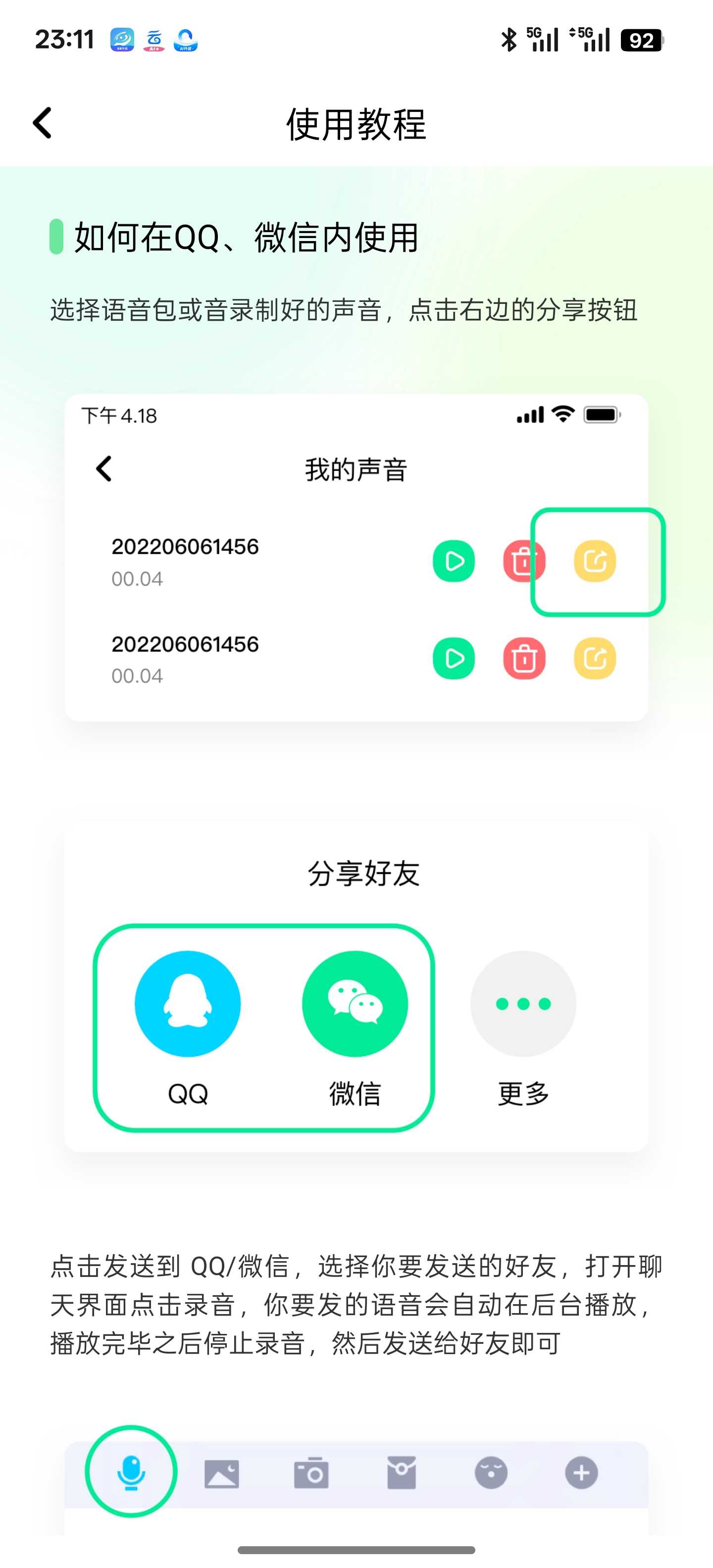This screenshot has height=1568, width=713.
Task: Go back from the 使用教程 page
Action: pos(43,124)
